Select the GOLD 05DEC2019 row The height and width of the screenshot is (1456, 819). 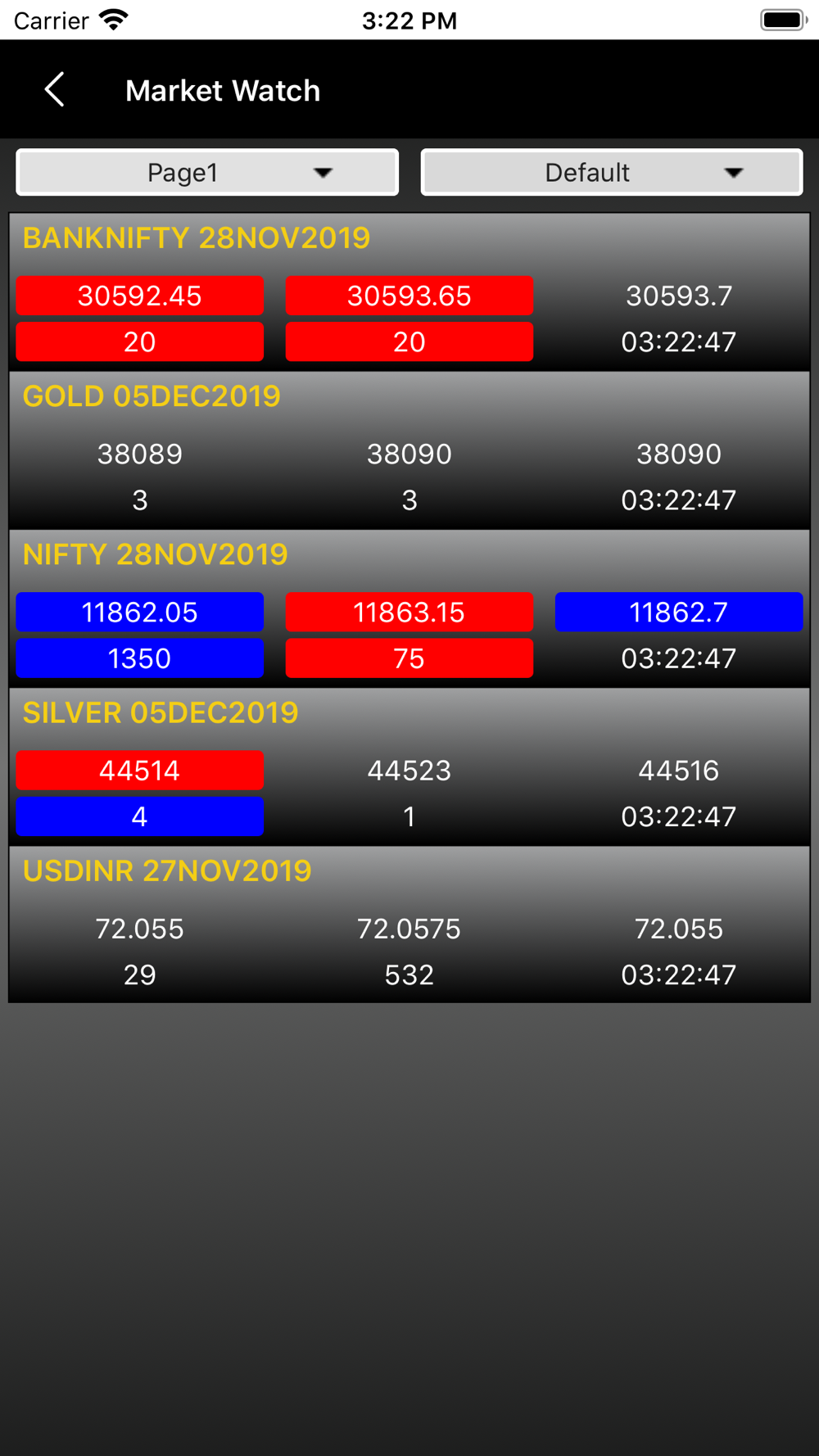[x=409, y=450]
